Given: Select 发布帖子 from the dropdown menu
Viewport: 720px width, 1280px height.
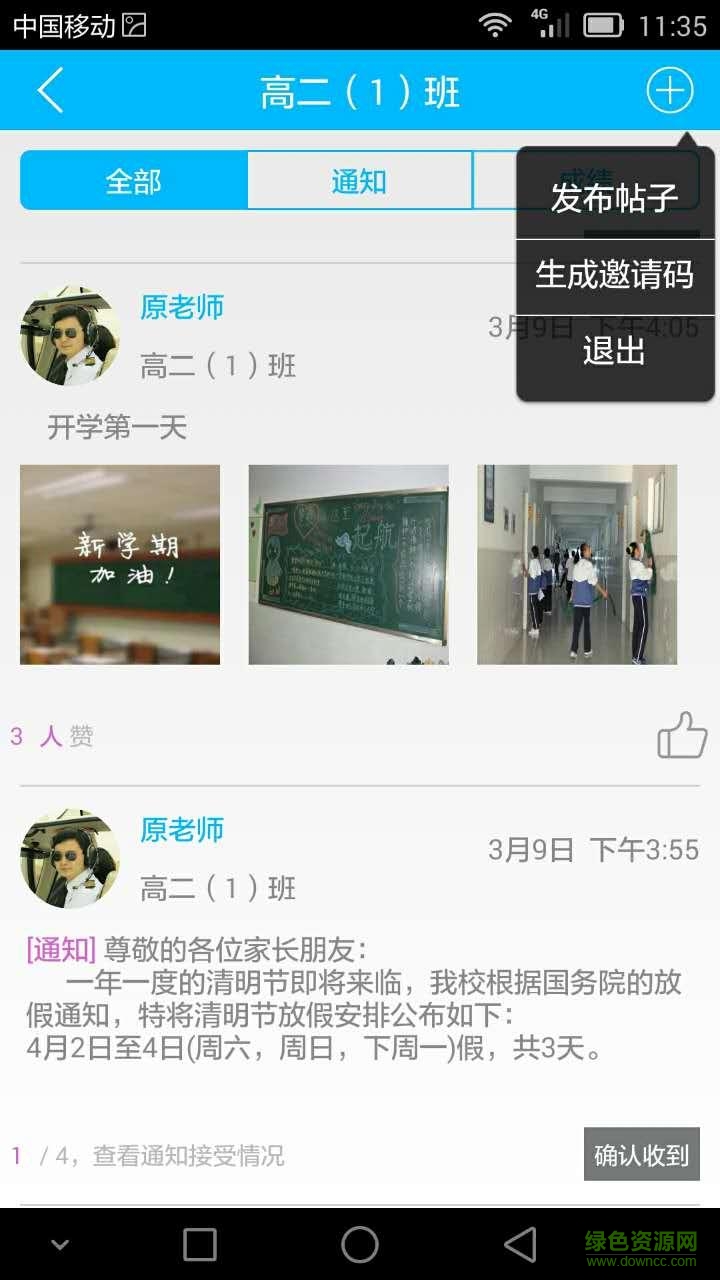Looking at the screenshot, I should 614,198.
